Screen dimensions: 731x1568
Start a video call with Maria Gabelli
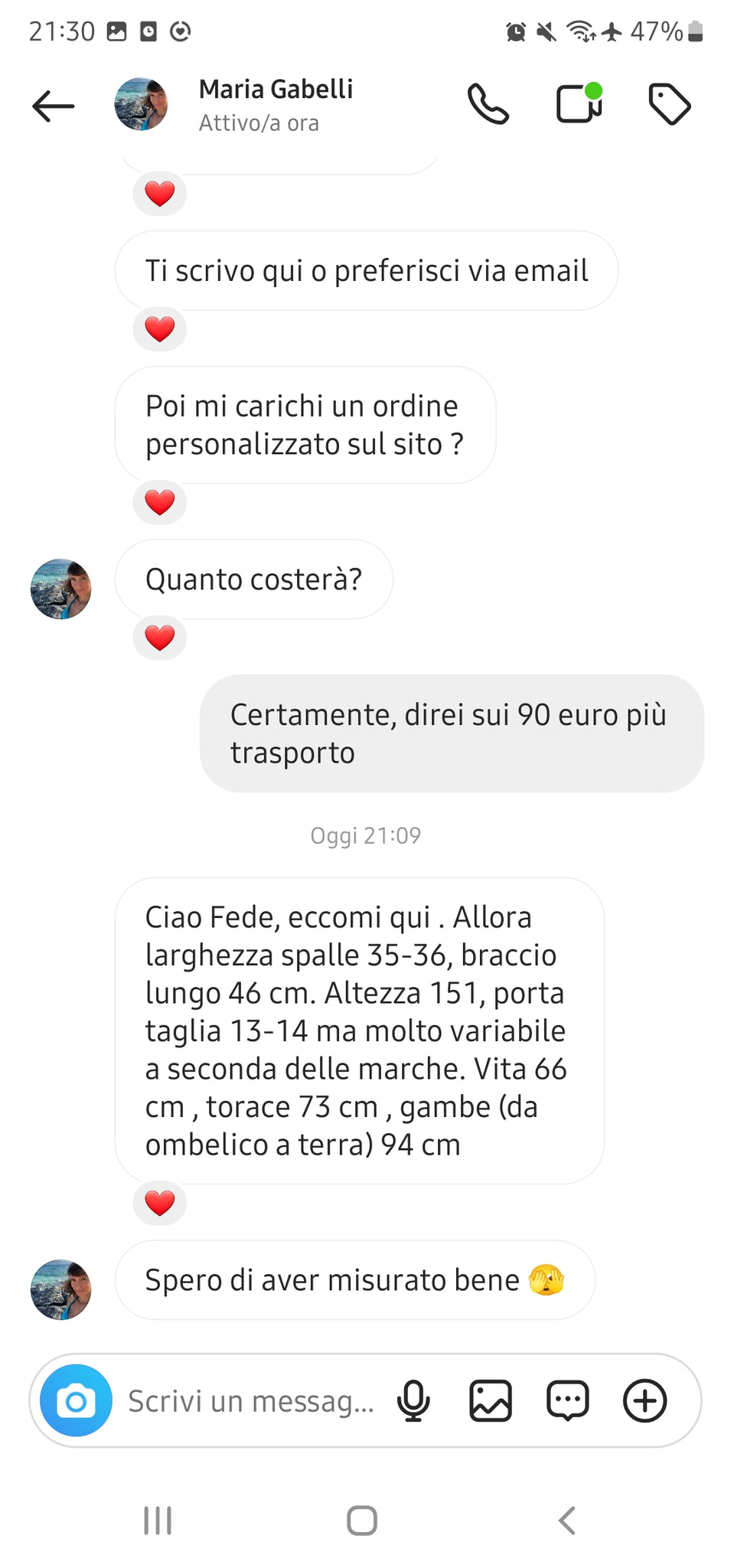[x=579, y=103]
